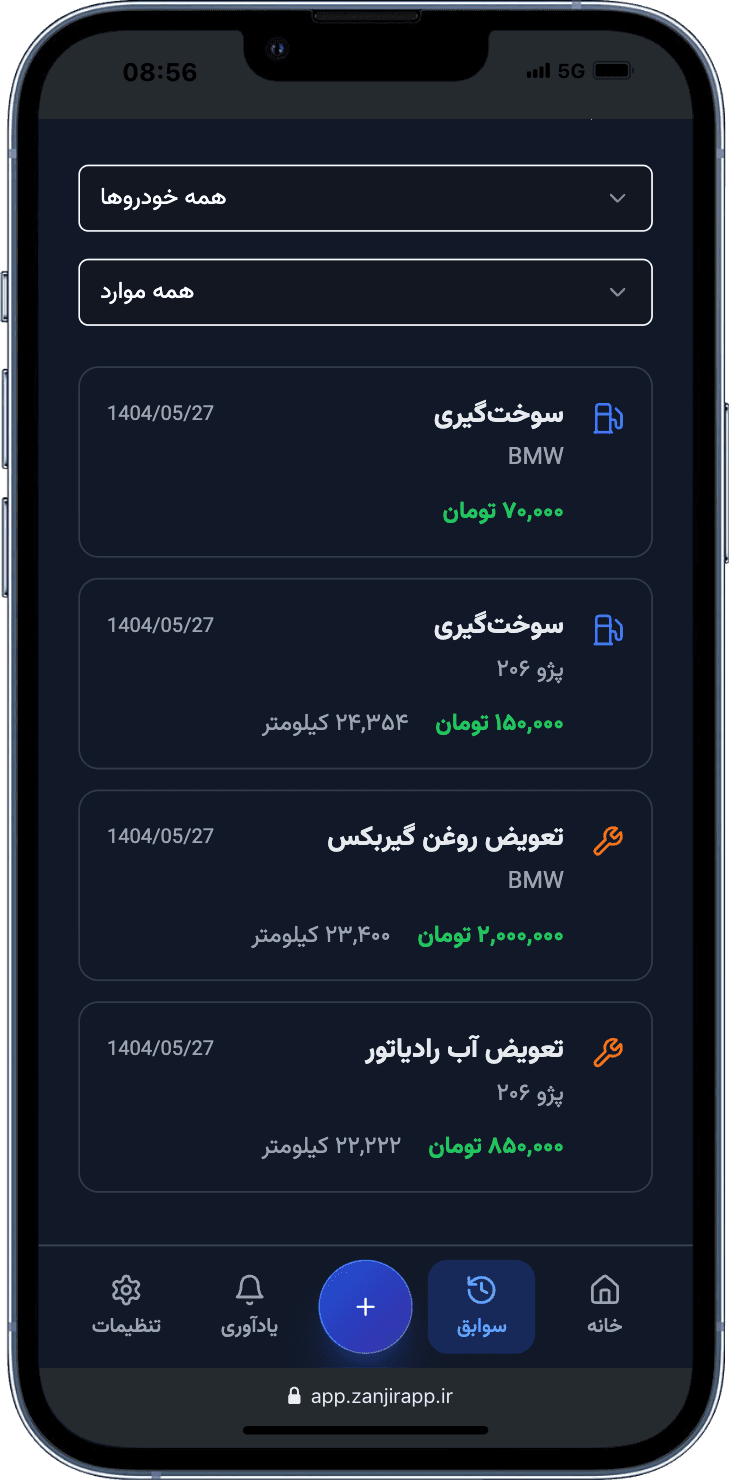Open the first سوخت‌گیری BMW record card

(365, 461)
